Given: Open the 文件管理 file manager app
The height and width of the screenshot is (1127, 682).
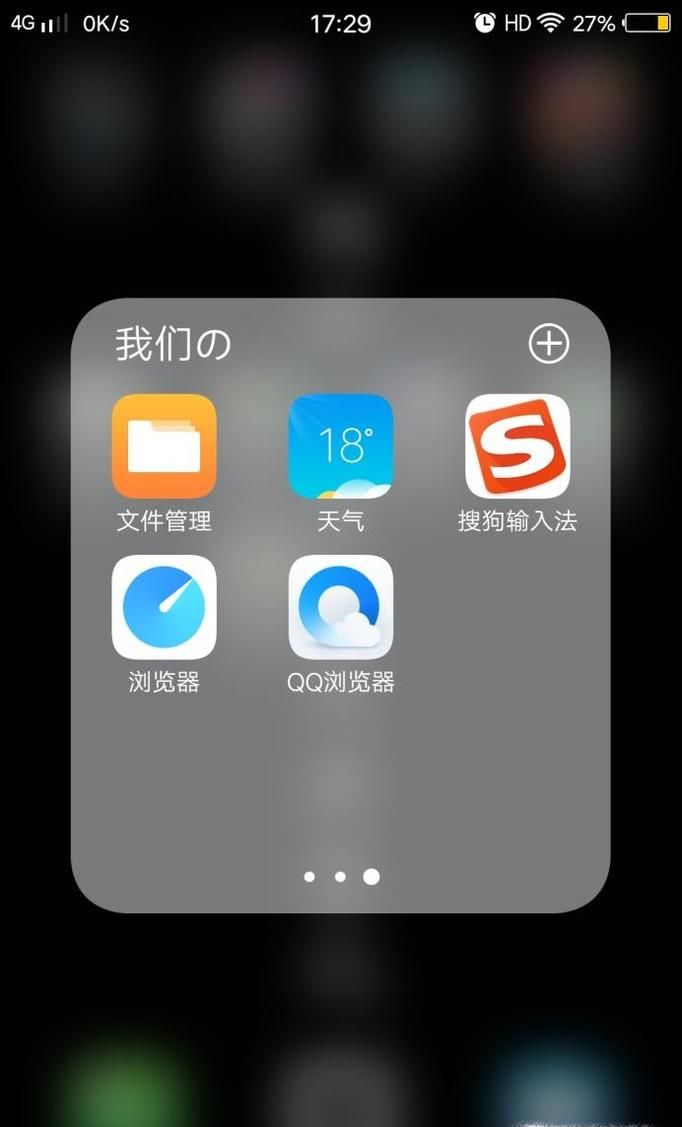Looking at the screenshot, I should pyautogui.click(x=164, y=446).
